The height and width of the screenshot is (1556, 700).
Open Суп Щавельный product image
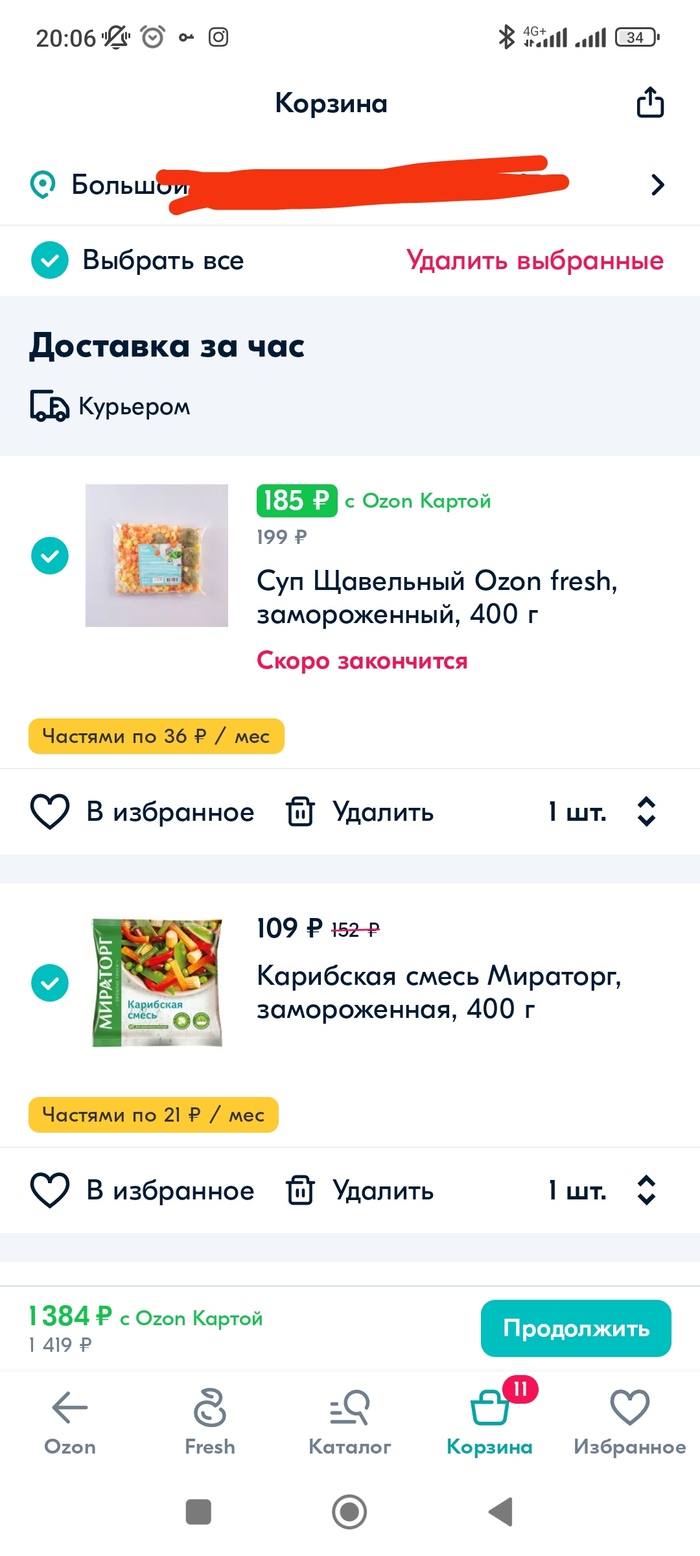pos(157,555)
